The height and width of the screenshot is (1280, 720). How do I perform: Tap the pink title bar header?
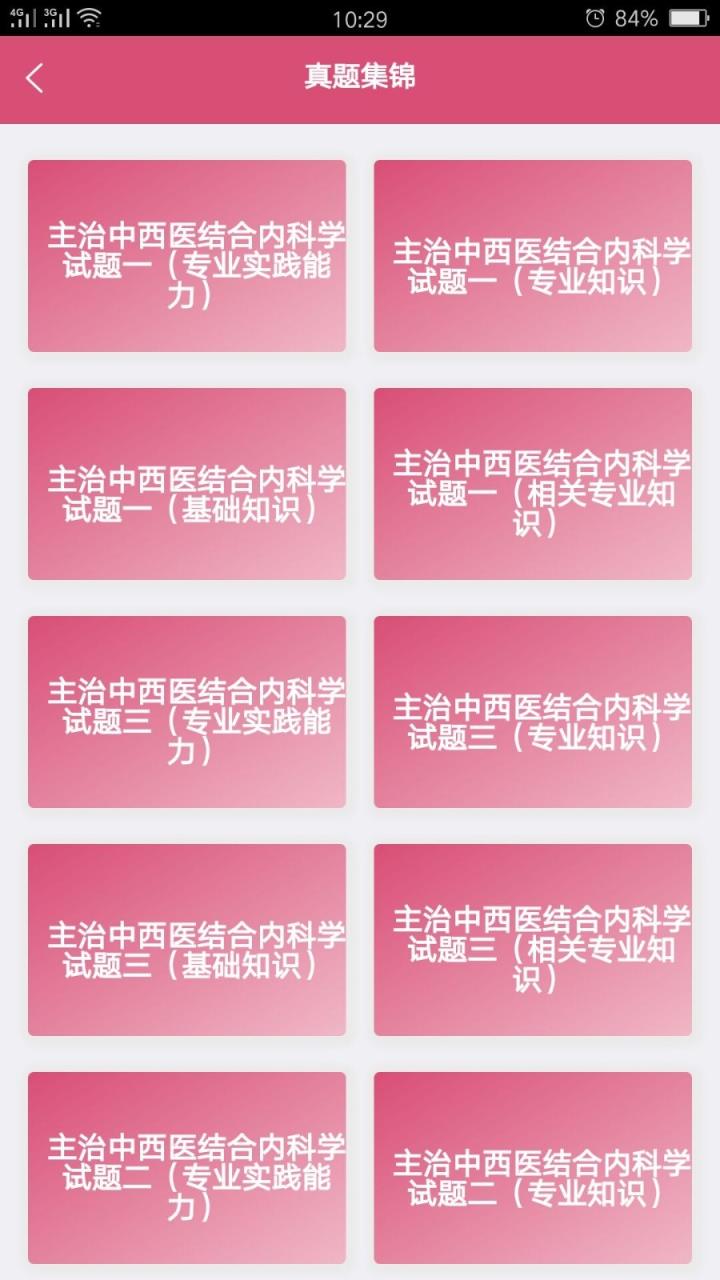coord(360,78)
